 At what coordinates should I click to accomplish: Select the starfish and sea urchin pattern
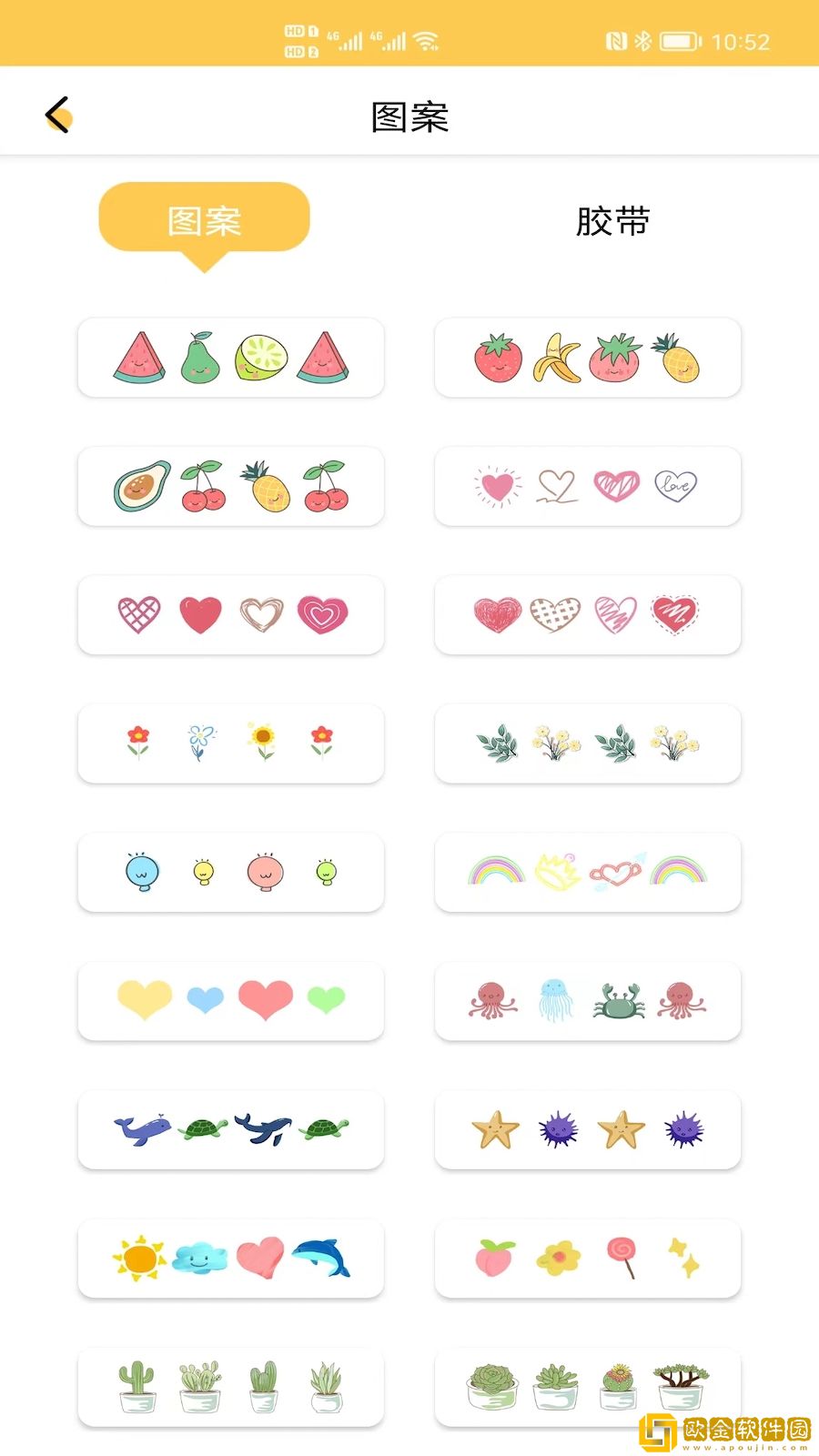click(x=588, y=1129)
